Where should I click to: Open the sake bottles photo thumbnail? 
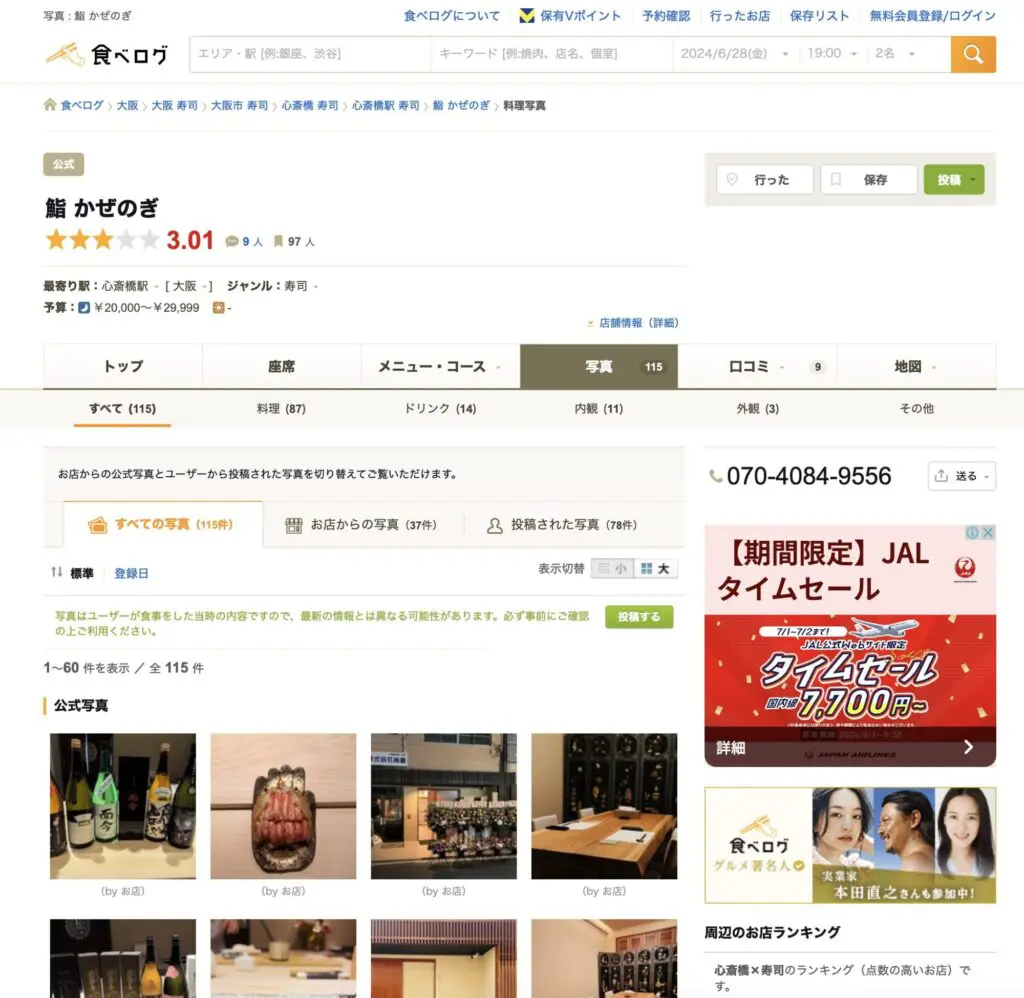click(123, 806)
